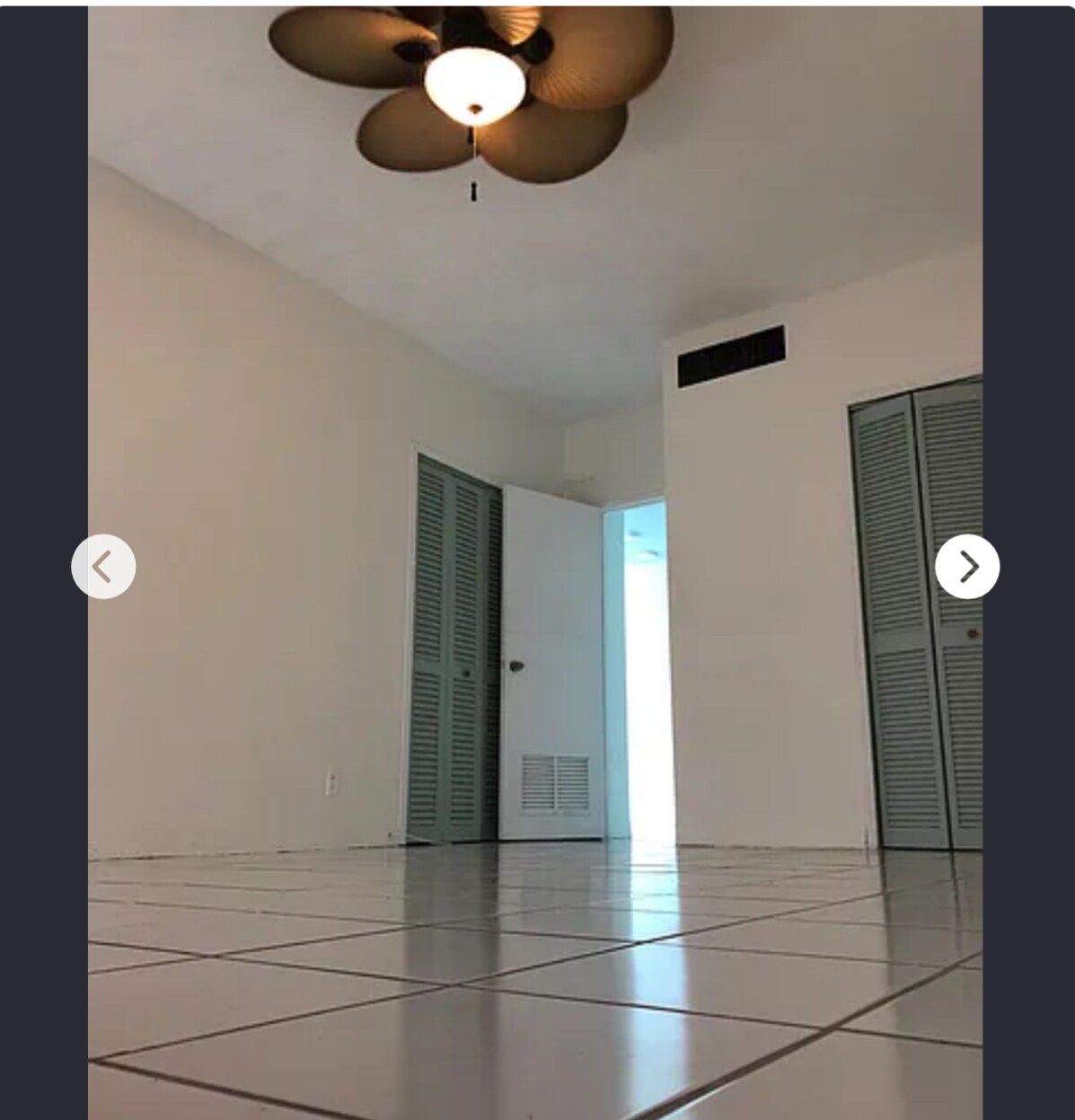Go to the previous photo
The image size is (1075, 1120).
click(x=103, y=567)
